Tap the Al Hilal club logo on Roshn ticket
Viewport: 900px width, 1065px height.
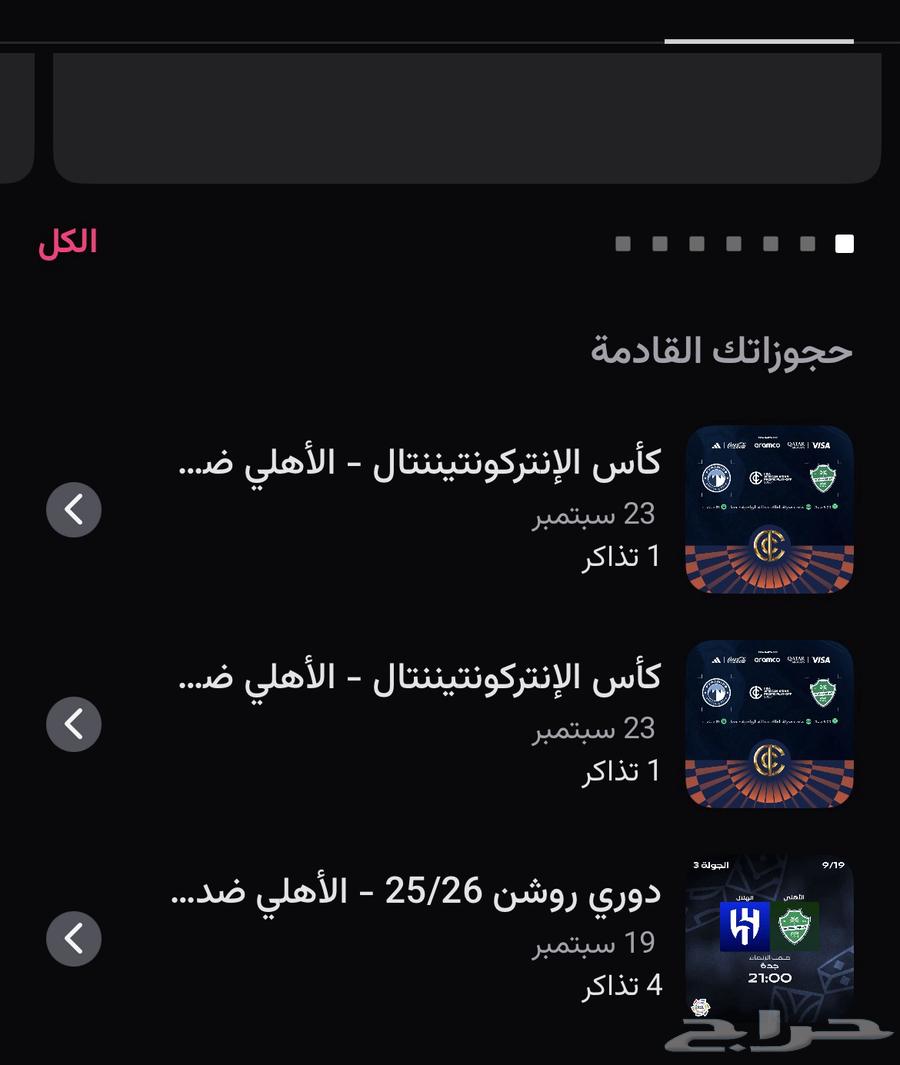pyautogui.click(x=745, y=925)
